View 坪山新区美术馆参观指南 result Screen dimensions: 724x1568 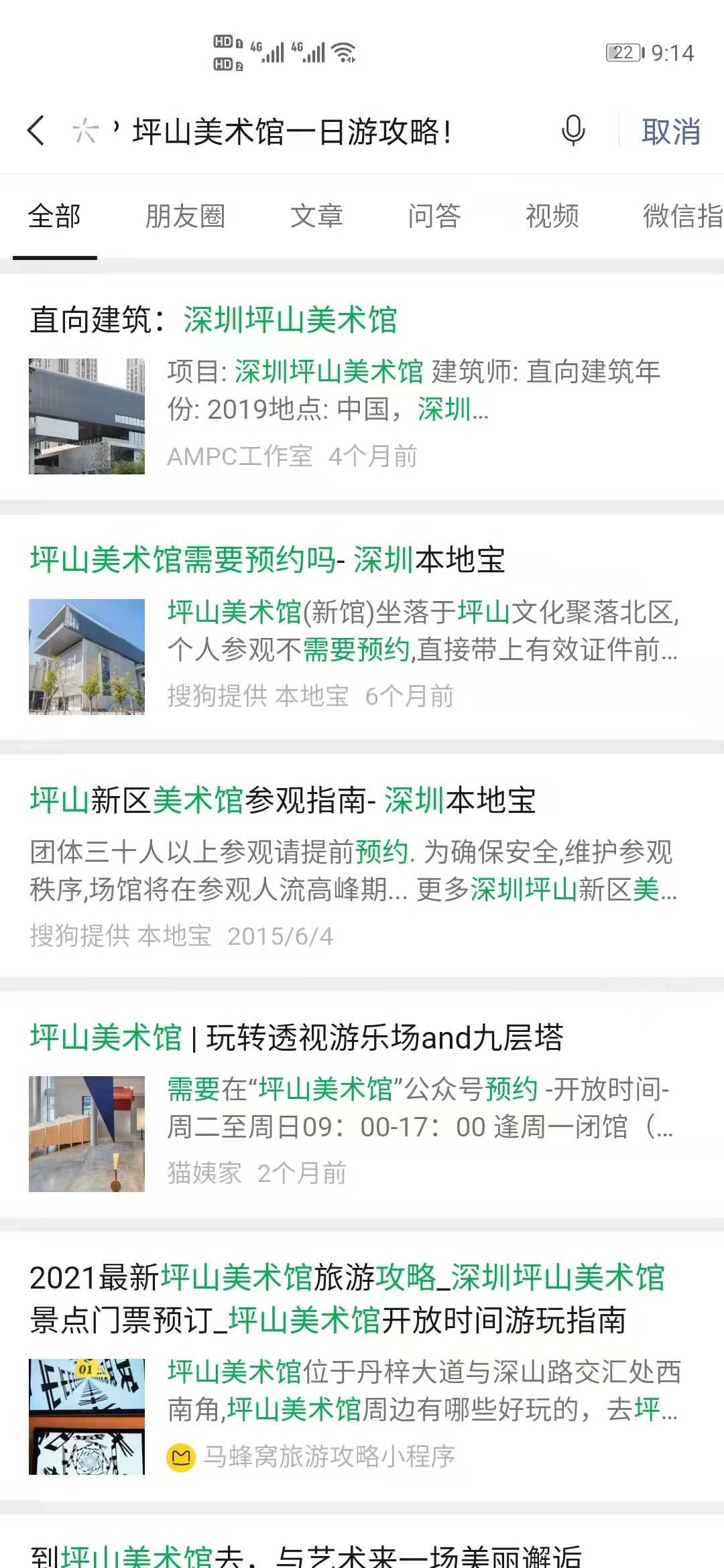pos(283,801)
